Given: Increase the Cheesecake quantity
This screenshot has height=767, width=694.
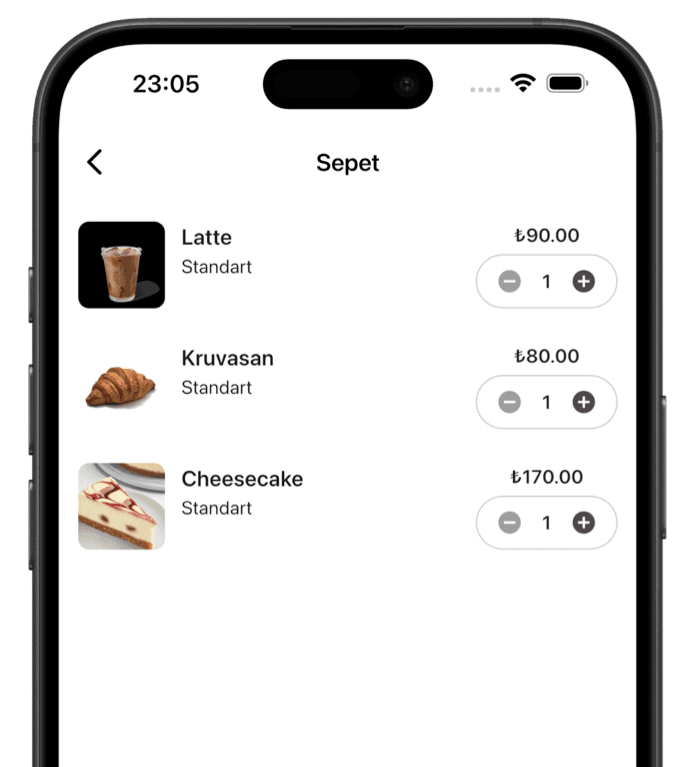Looking at the screenshot, I should 583,522.
